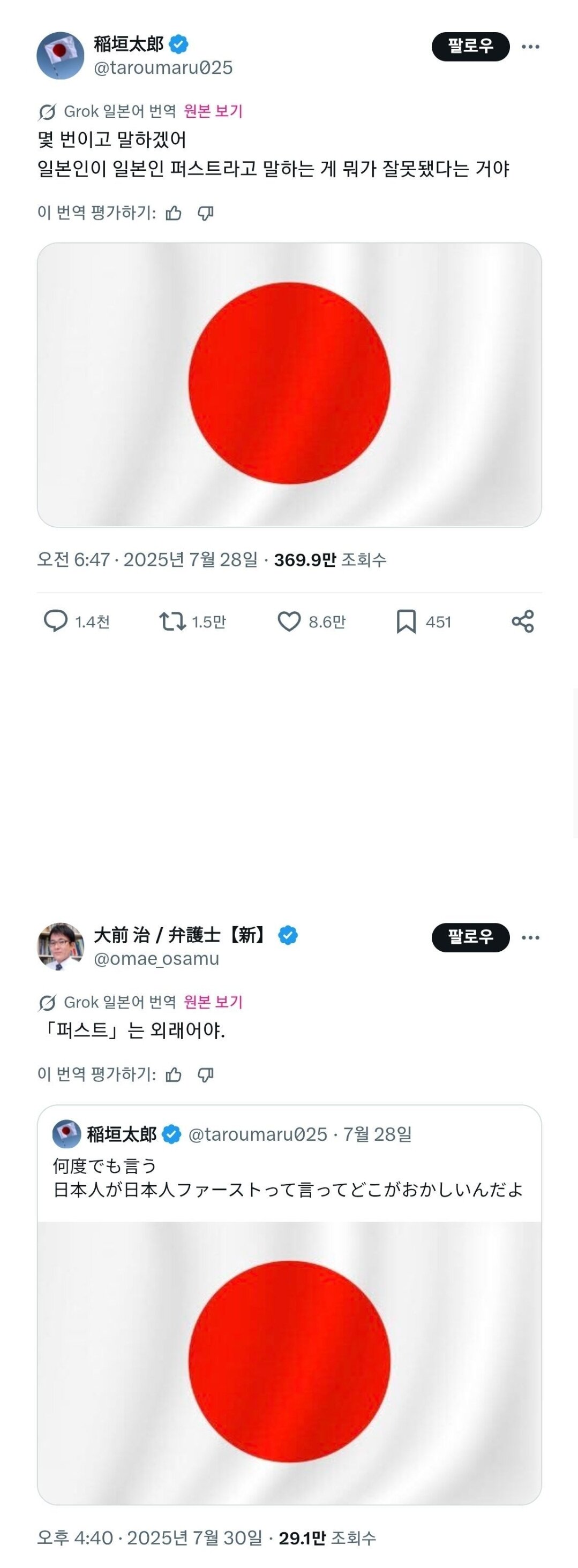Open 稲垣太郎's profile picture
The width and height of the screenshot is (578, 1568).
pos(61,55)
